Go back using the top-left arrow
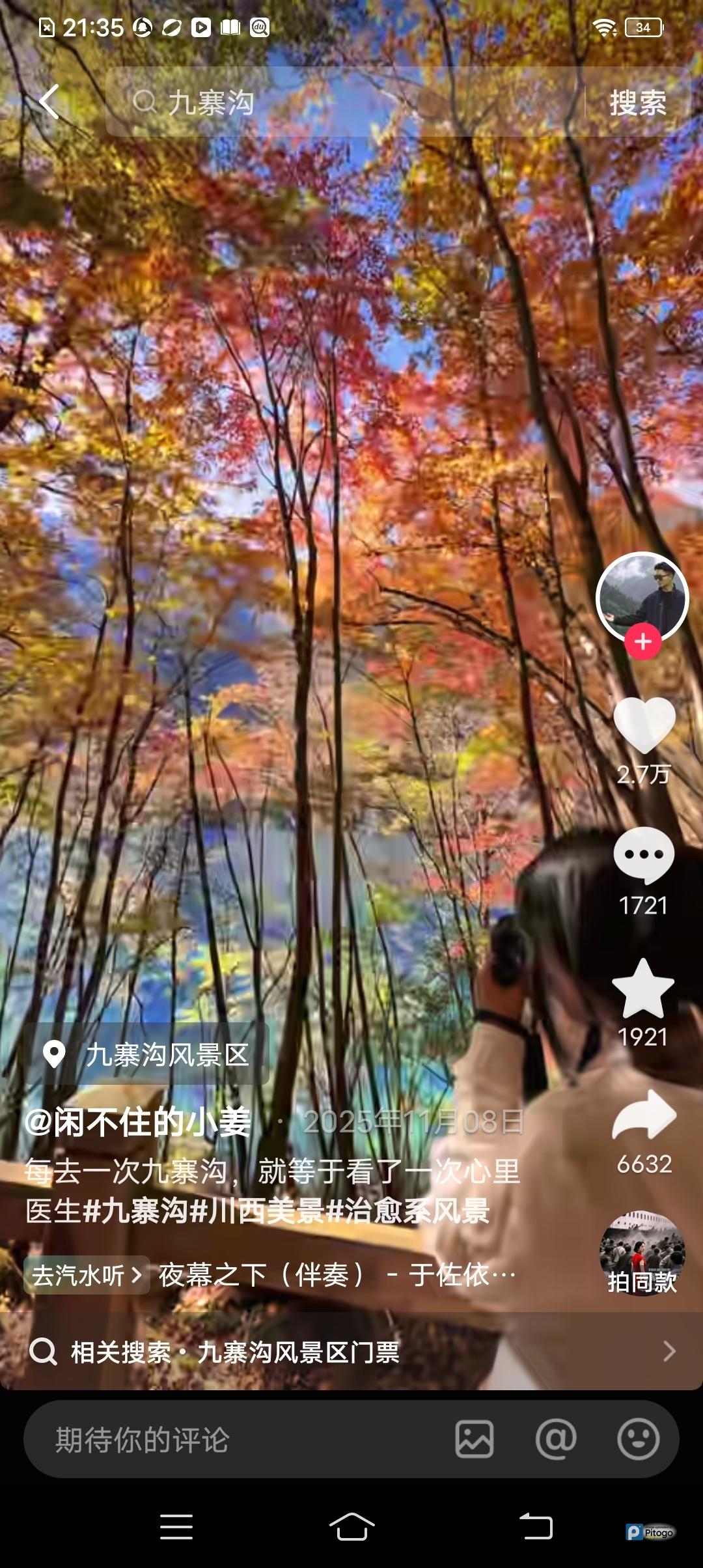This screenshot has width=703, height=1568. coord(49,102)
